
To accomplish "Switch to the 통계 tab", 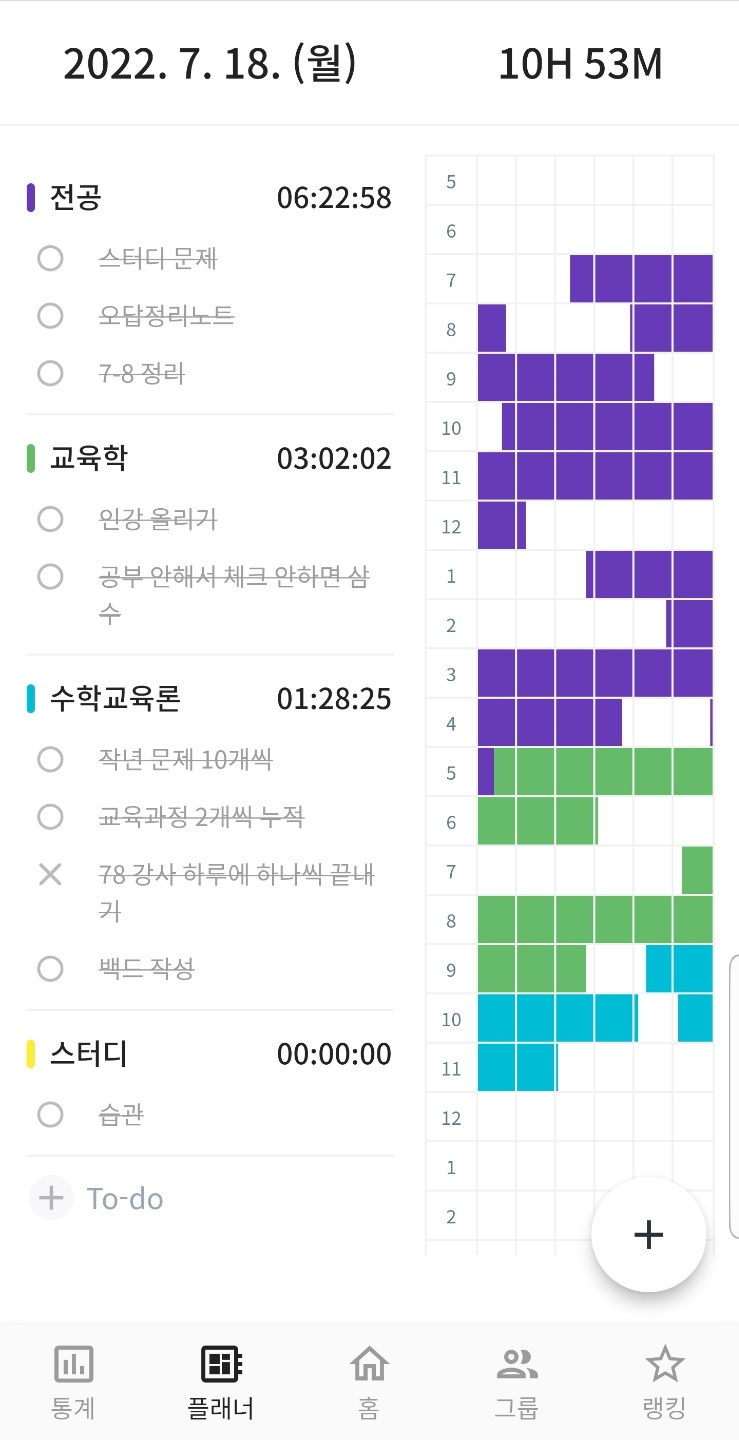I will coord(73,1382).
